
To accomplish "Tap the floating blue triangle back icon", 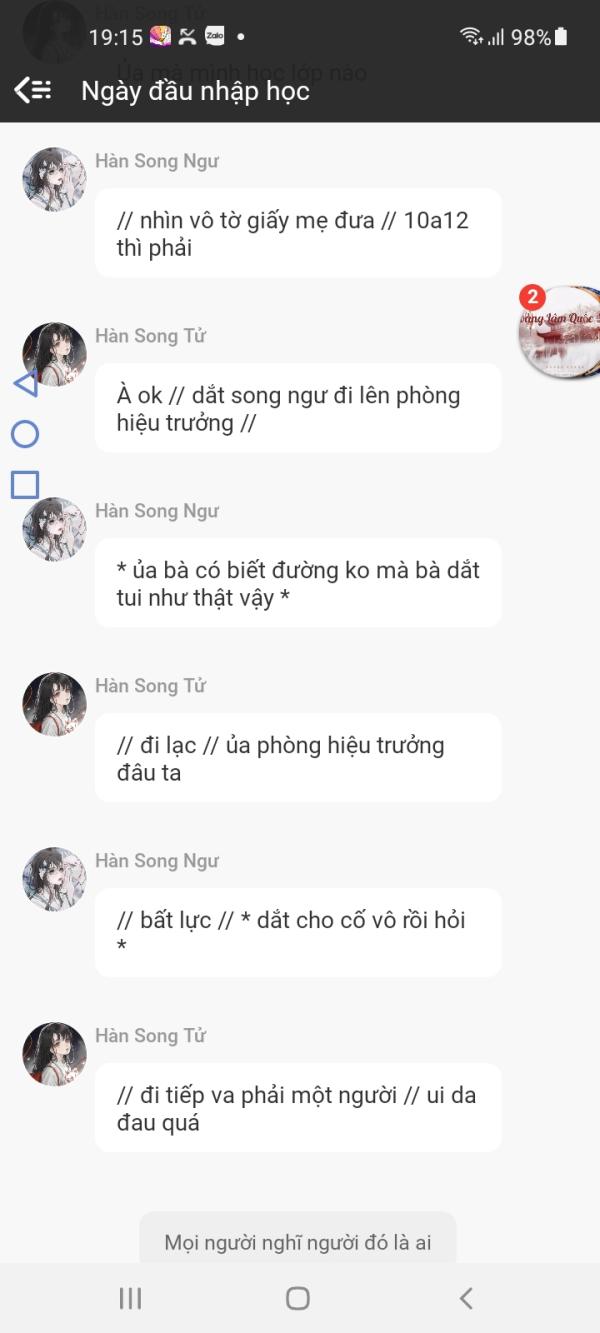I will coord(25,382).
